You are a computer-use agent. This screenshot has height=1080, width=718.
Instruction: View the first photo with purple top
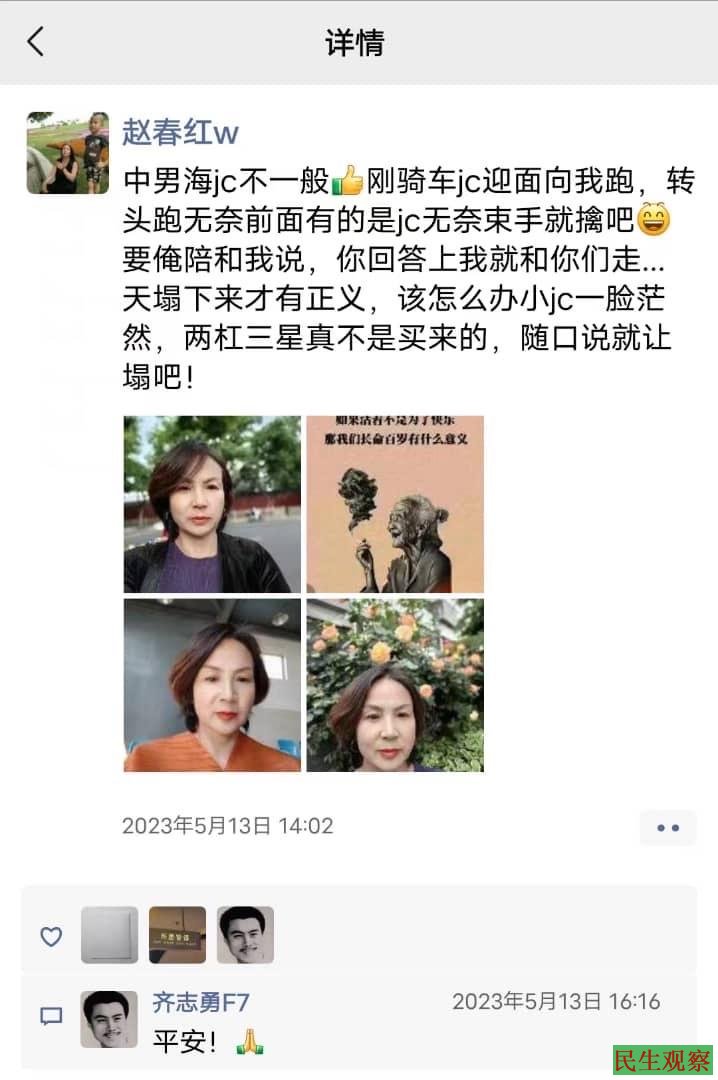[x=212, y=504]
